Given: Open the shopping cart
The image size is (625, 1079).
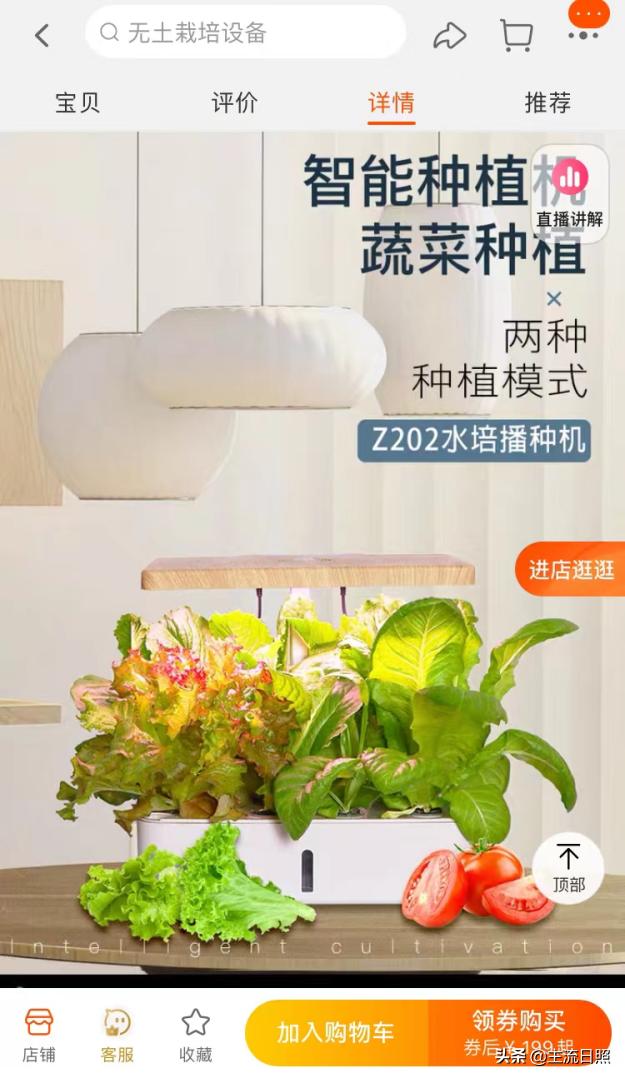Looking at the screenshot, I should [516, 35].
